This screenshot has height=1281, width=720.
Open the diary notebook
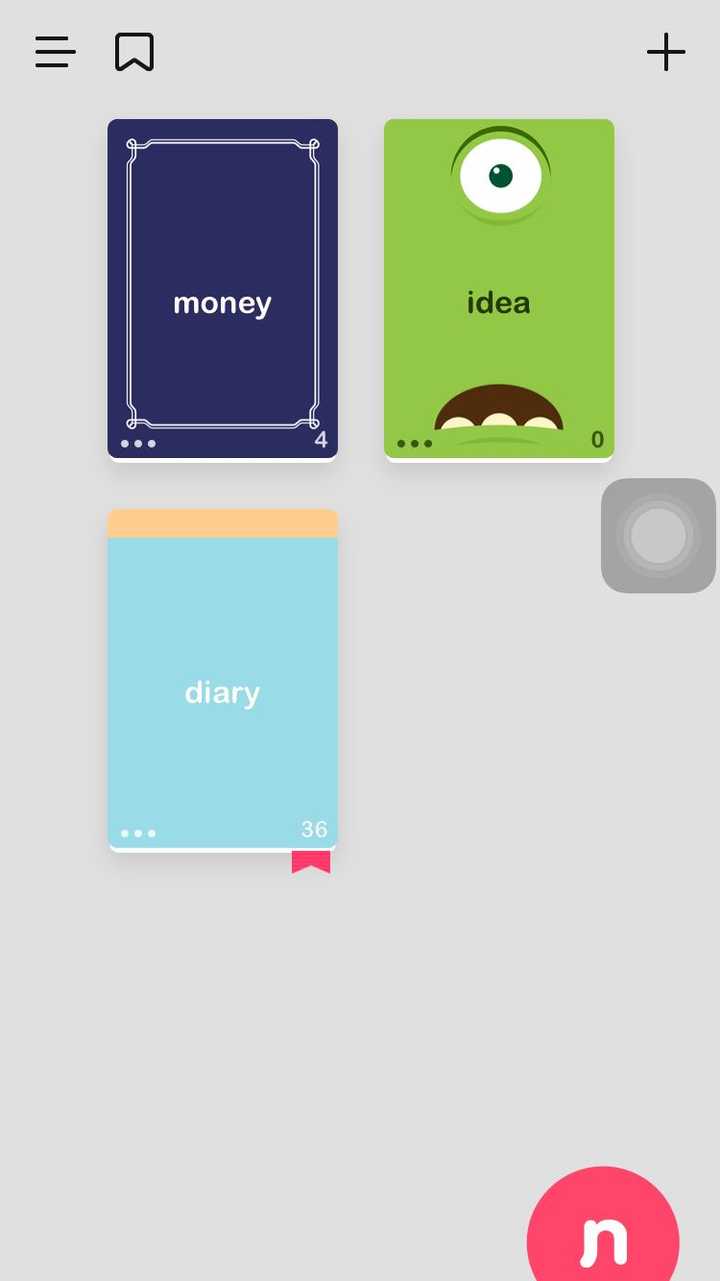pos(222,680)
